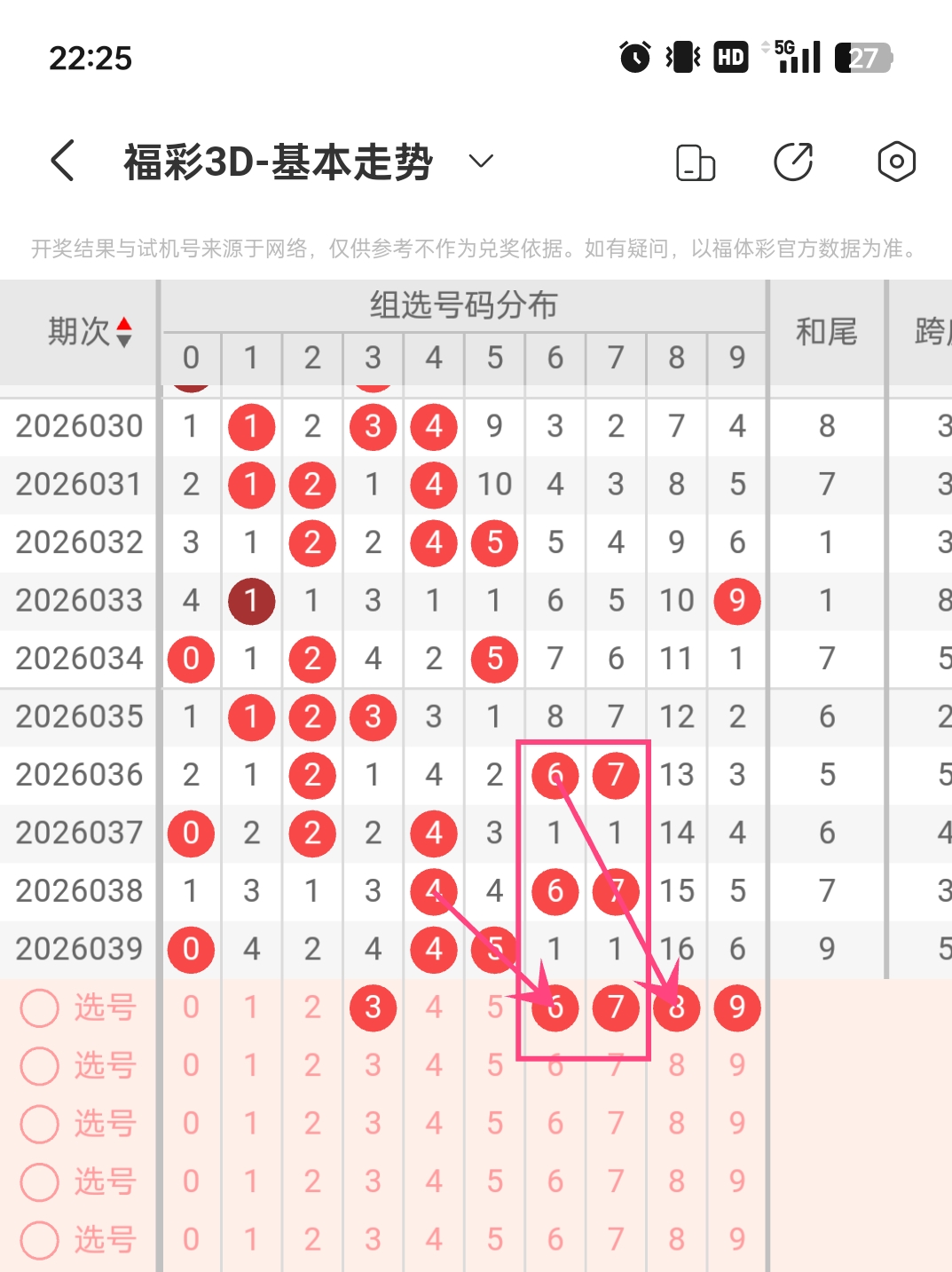This screenshot has width=952, height=1272.
Task: Select the first 选号 row circle
Action: tap(39, 1007)
